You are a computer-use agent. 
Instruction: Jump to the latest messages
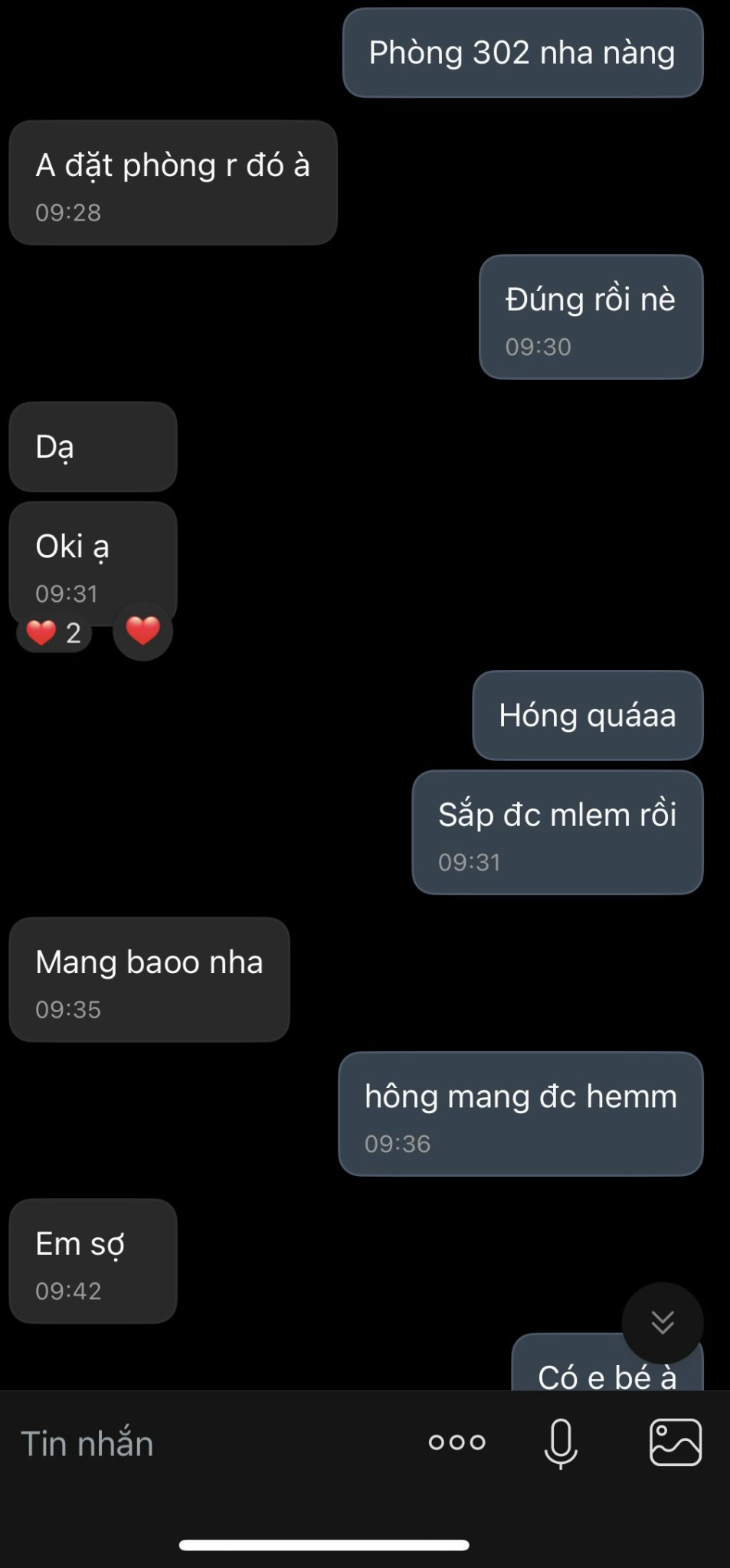click(x=663, y=1322)
